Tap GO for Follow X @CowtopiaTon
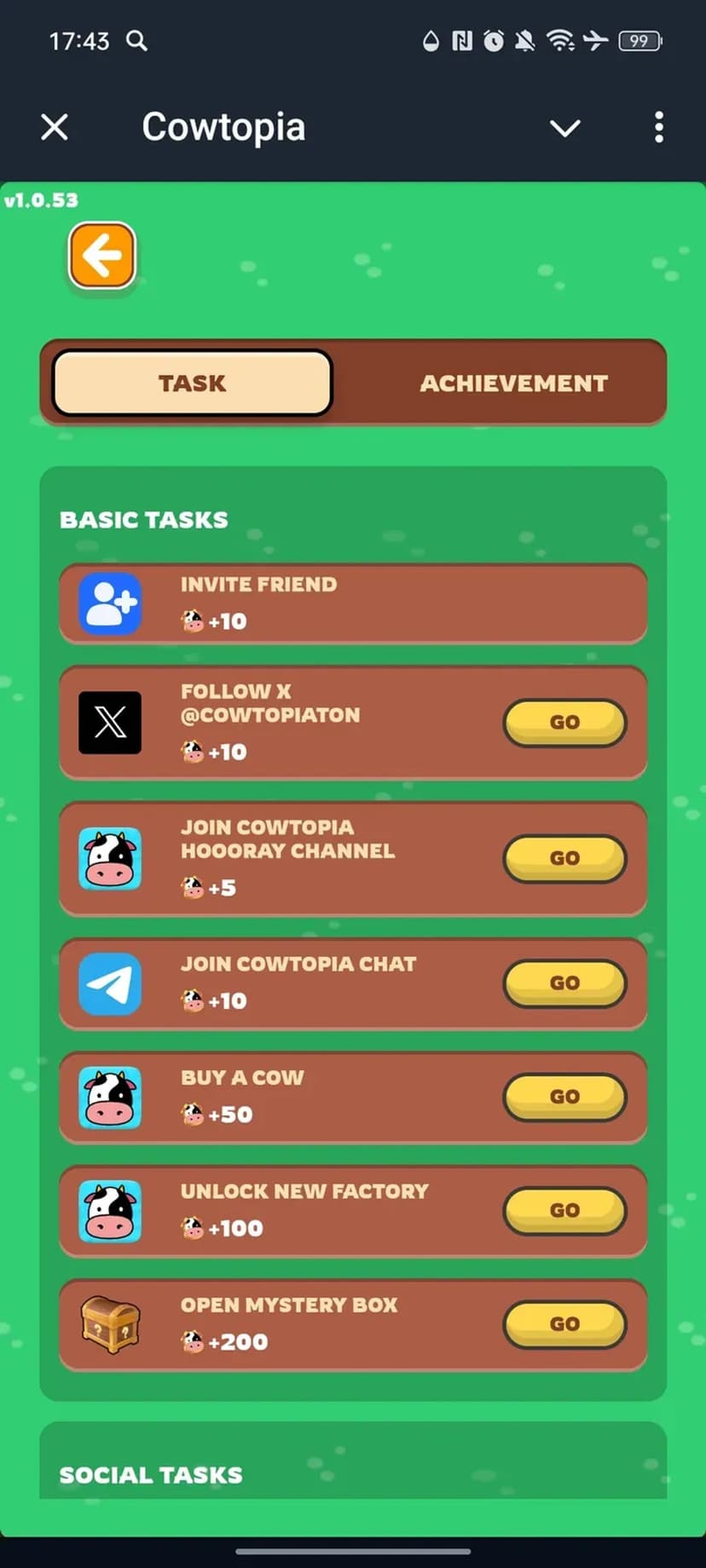Viewport: 706px width, 1568px height. pyautogui.click(x=564, y=723)
